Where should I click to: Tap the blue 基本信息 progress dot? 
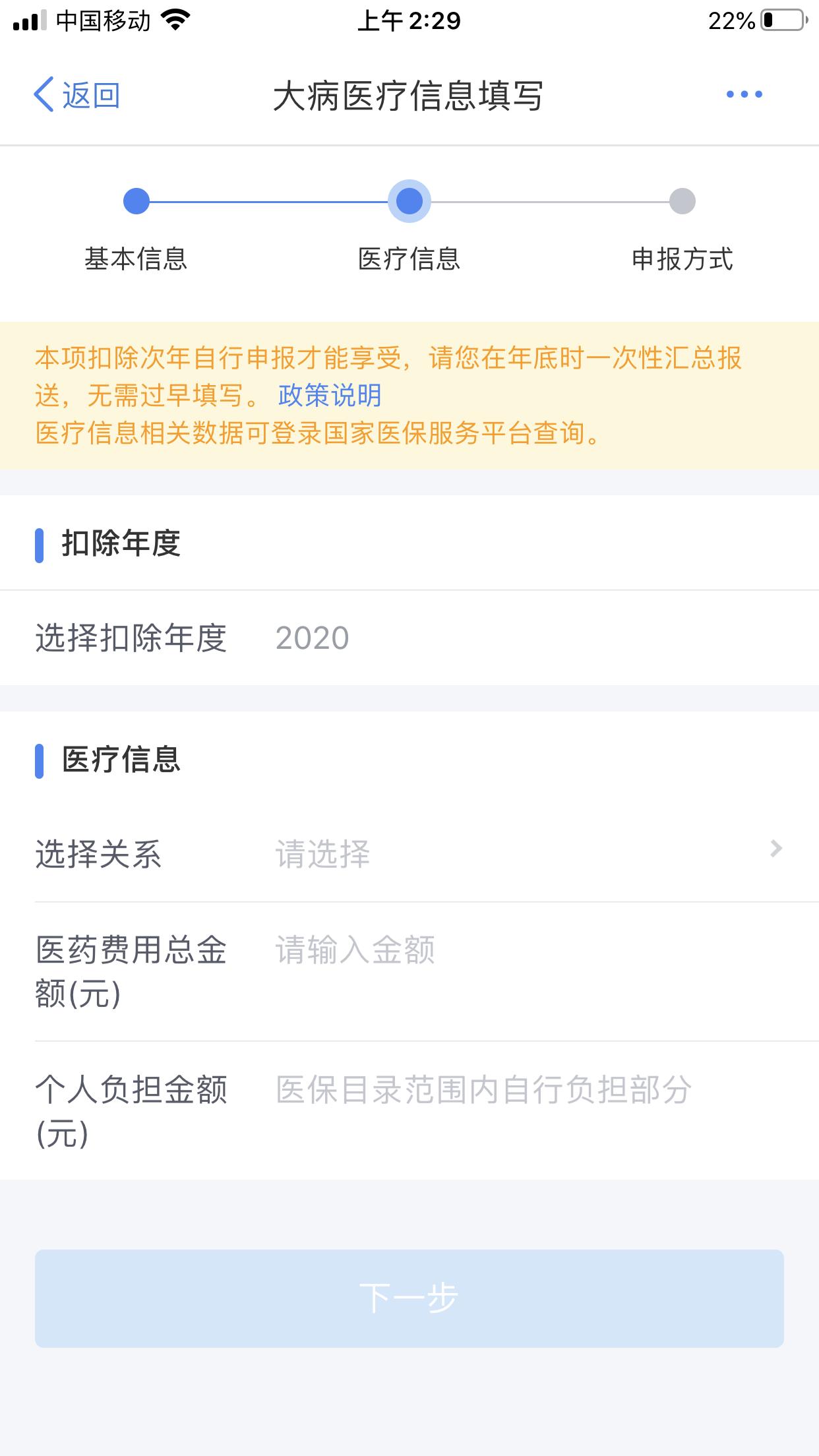pos(135,202)
